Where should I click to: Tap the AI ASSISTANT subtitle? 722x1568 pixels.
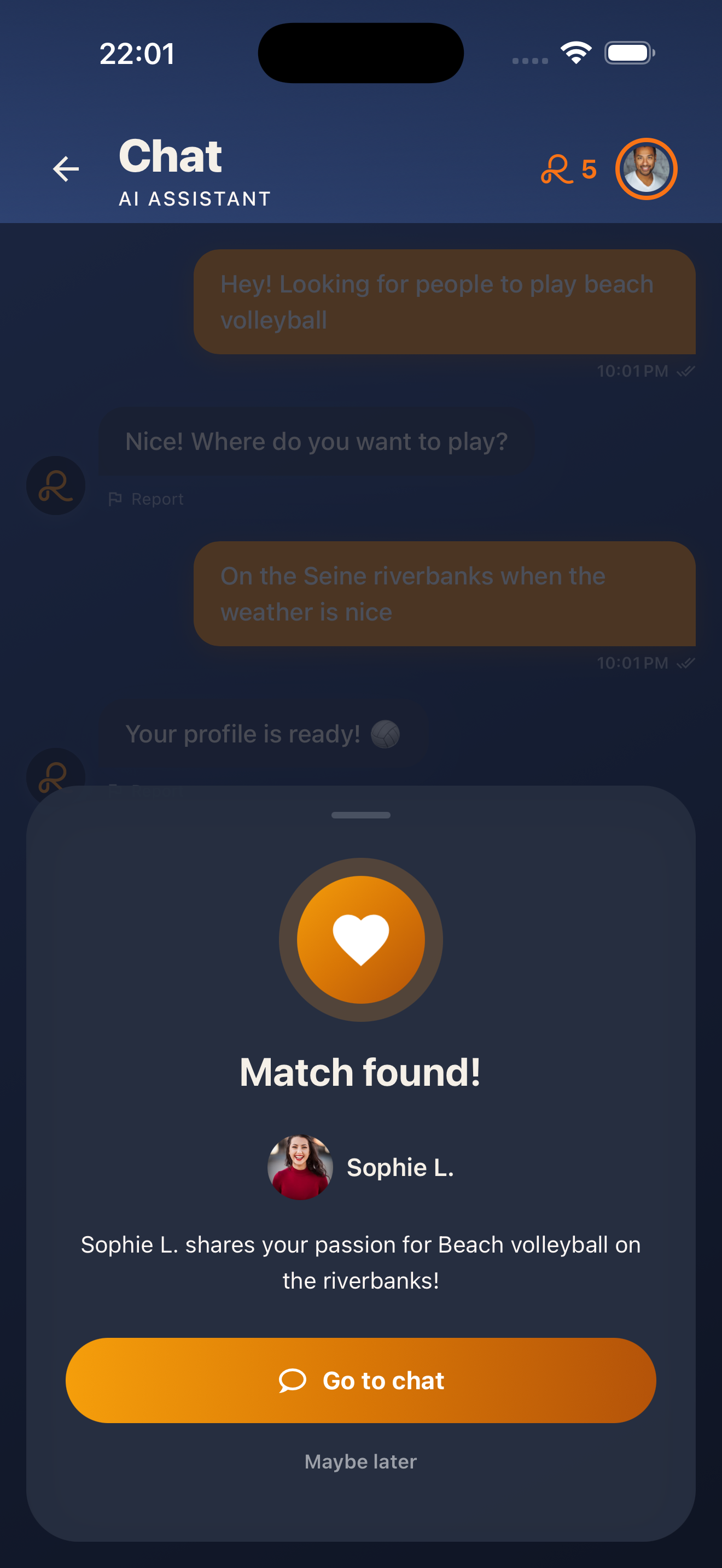tap(195, 198)
